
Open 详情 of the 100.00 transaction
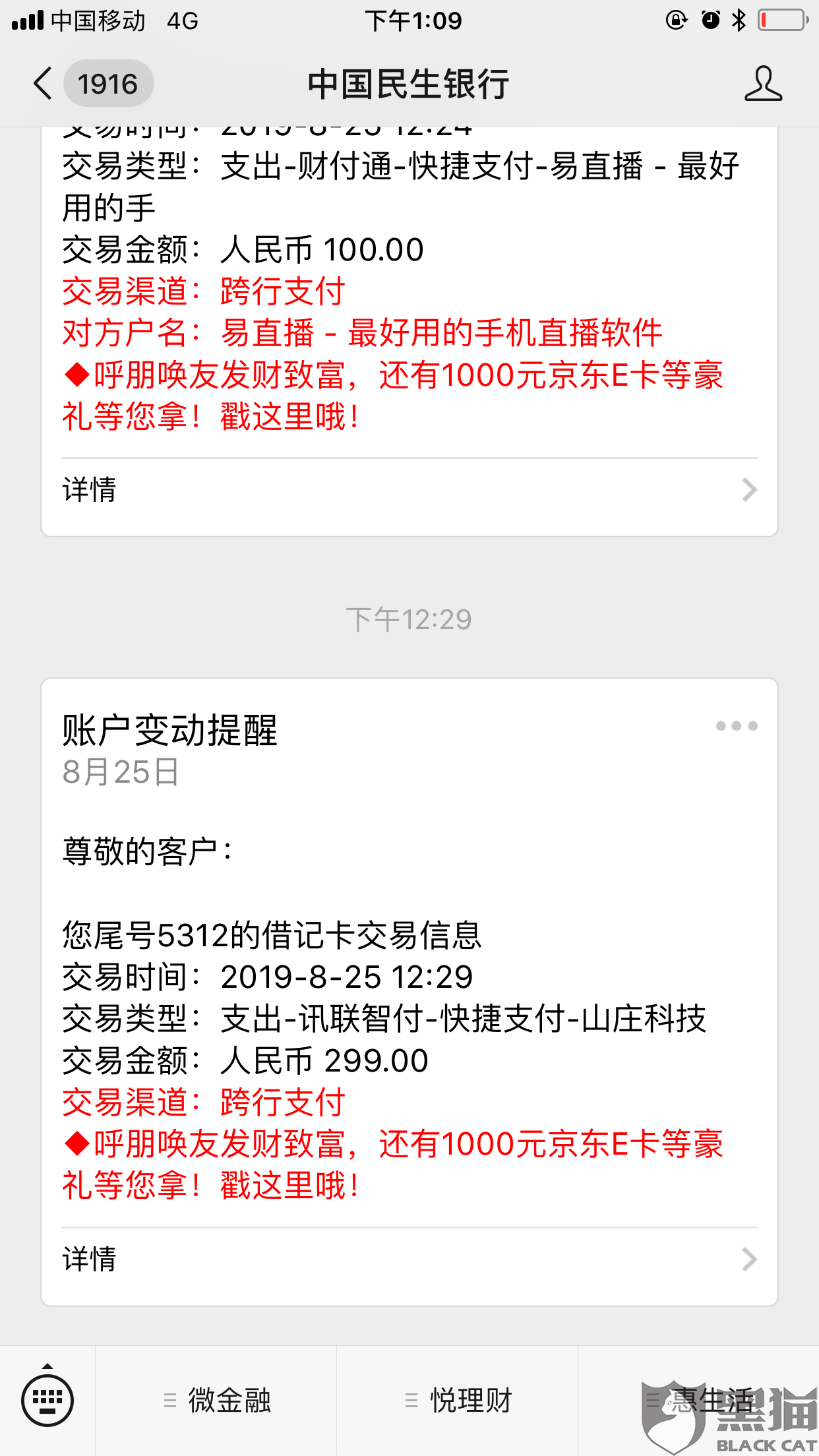pyautogui.click(x=409, y=490)
